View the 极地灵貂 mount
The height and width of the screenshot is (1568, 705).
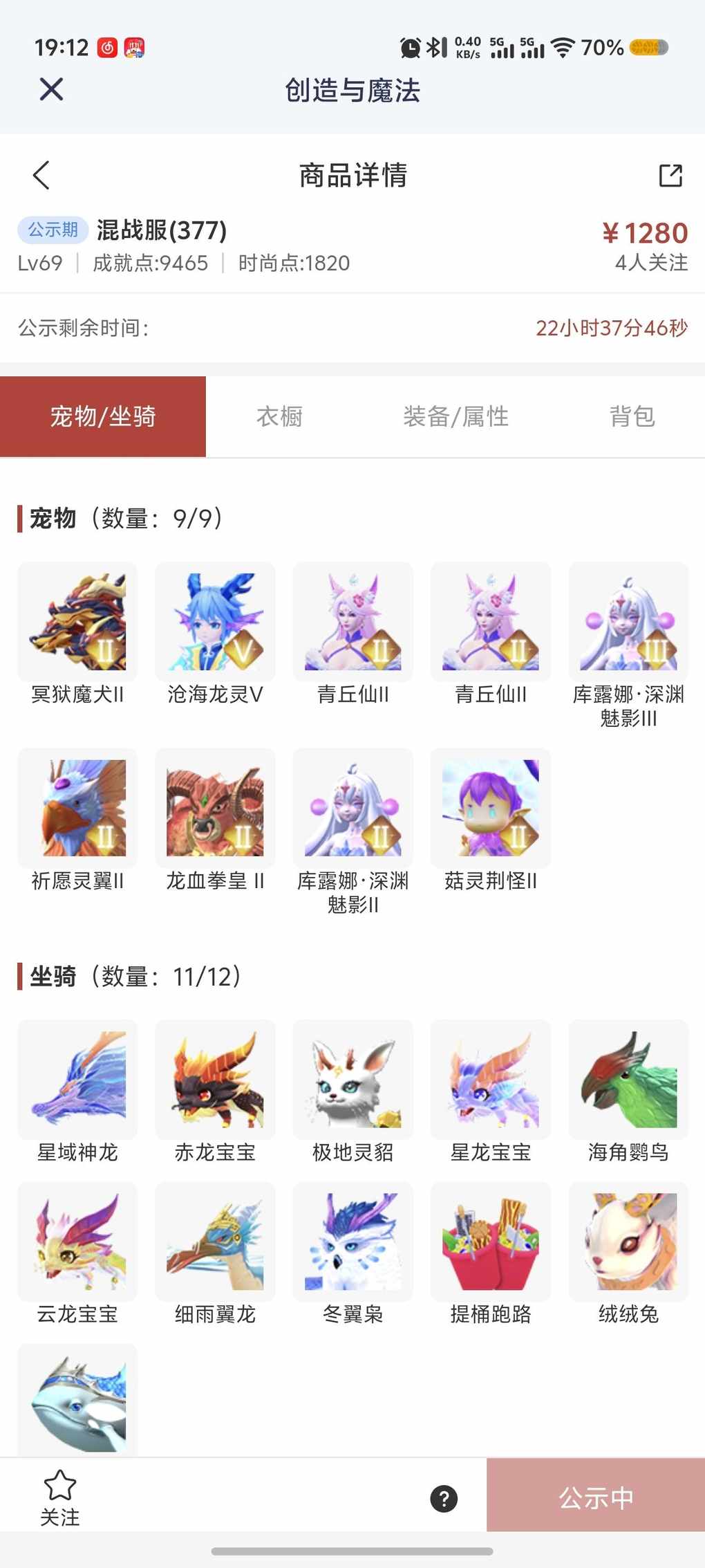tap(353, 1079)
